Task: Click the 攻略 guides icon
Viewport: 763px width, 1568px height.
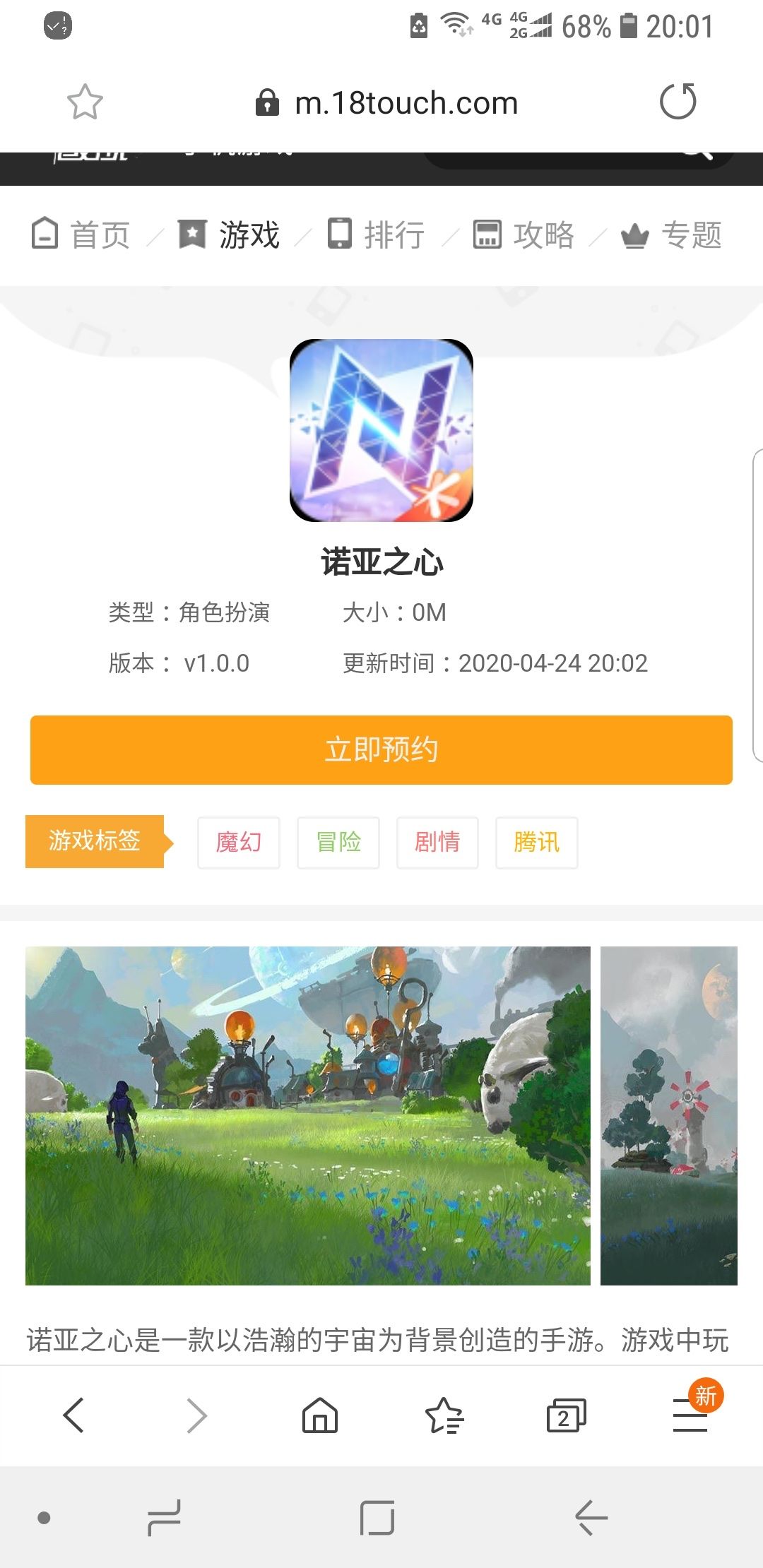Action: [487, 234]
